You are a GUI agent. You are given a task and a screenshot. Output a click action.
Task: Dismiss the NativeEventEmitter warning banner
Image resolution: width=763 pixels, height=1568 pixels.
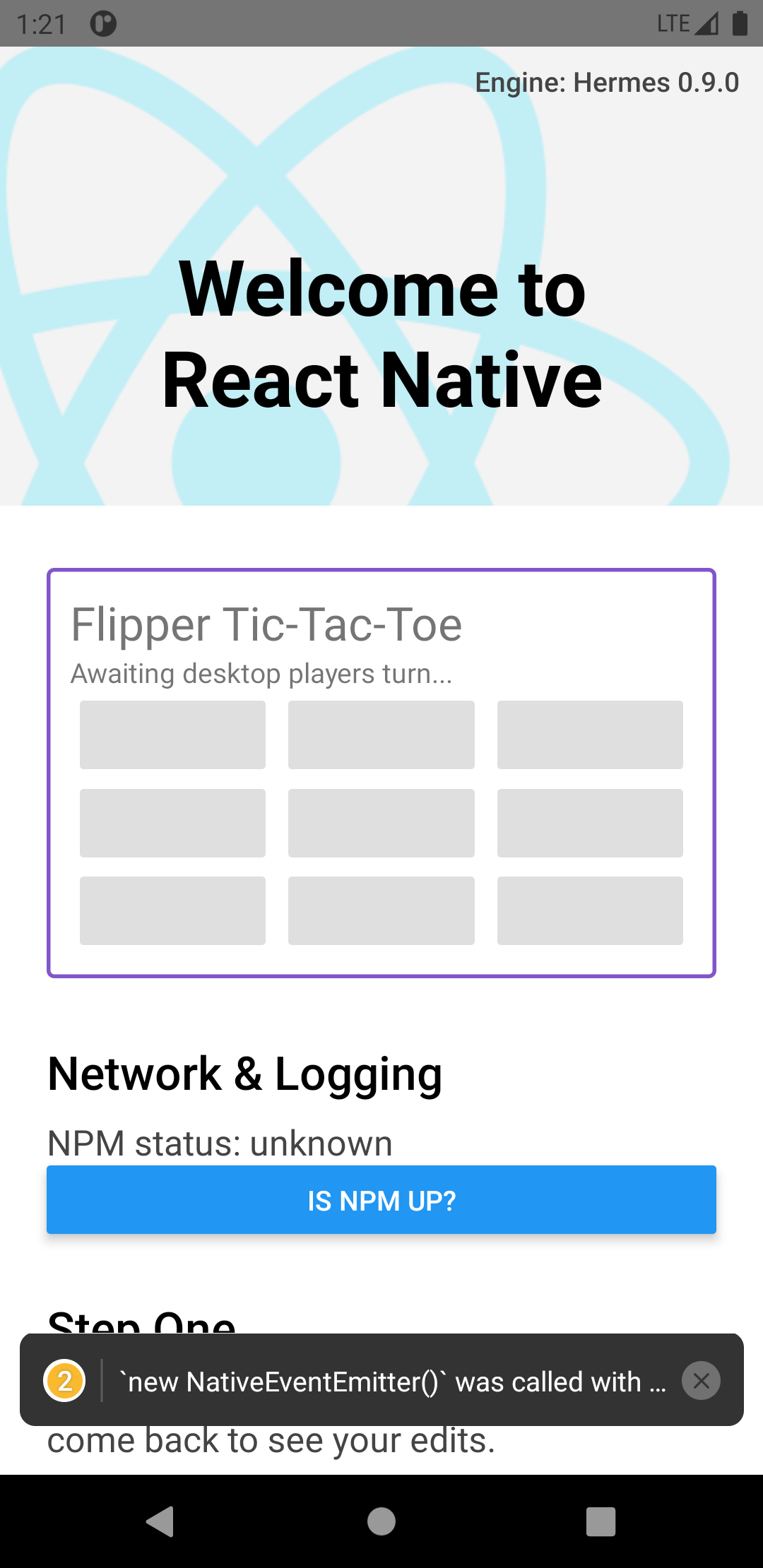[701, 1381]
